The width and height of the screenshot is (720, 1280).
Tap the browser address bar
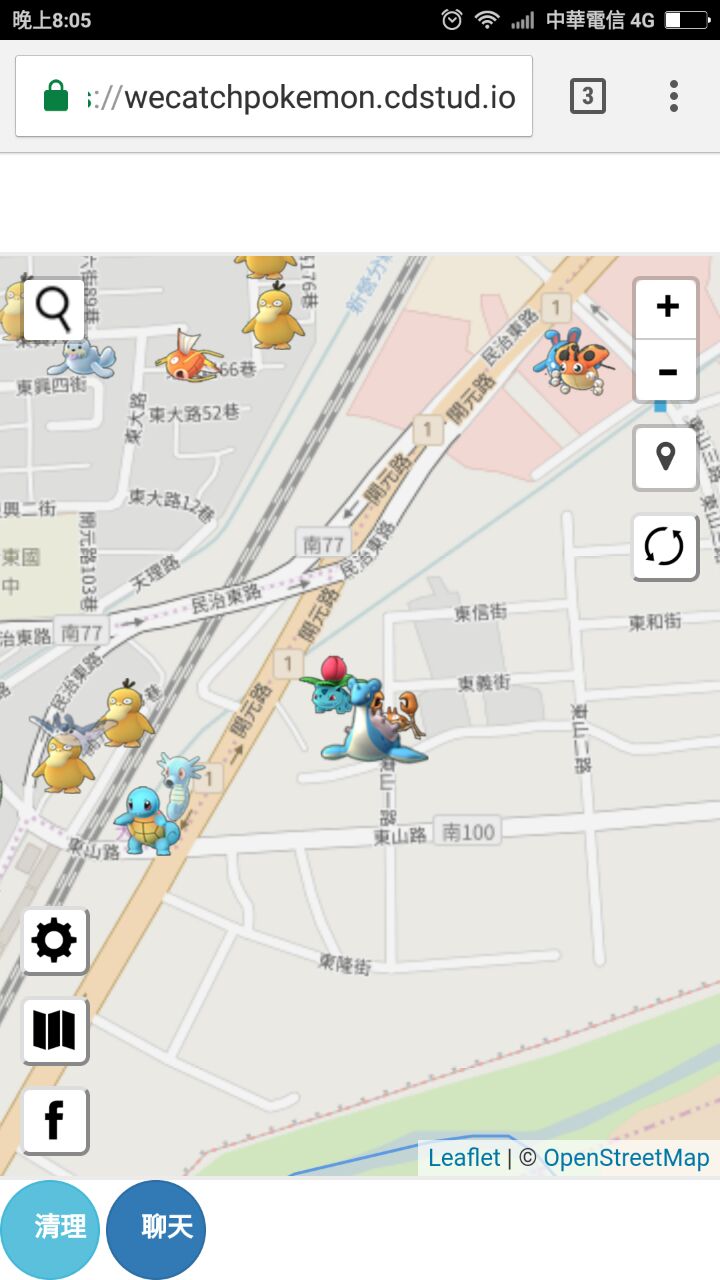tap(300, 97)
